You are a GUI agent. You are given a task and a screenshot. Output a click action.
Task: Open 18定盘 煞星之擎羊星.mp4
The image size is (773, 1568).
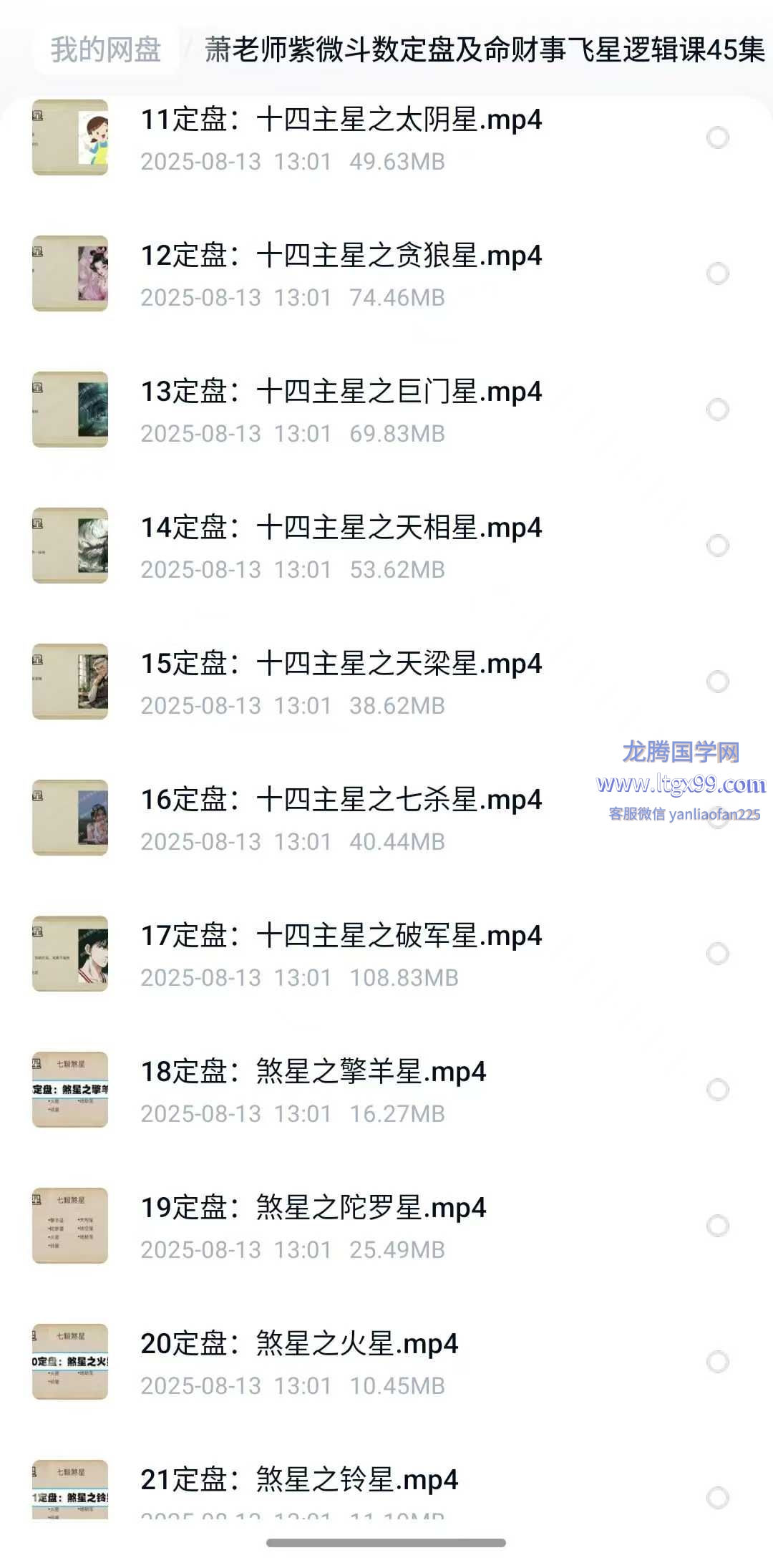313,1073
